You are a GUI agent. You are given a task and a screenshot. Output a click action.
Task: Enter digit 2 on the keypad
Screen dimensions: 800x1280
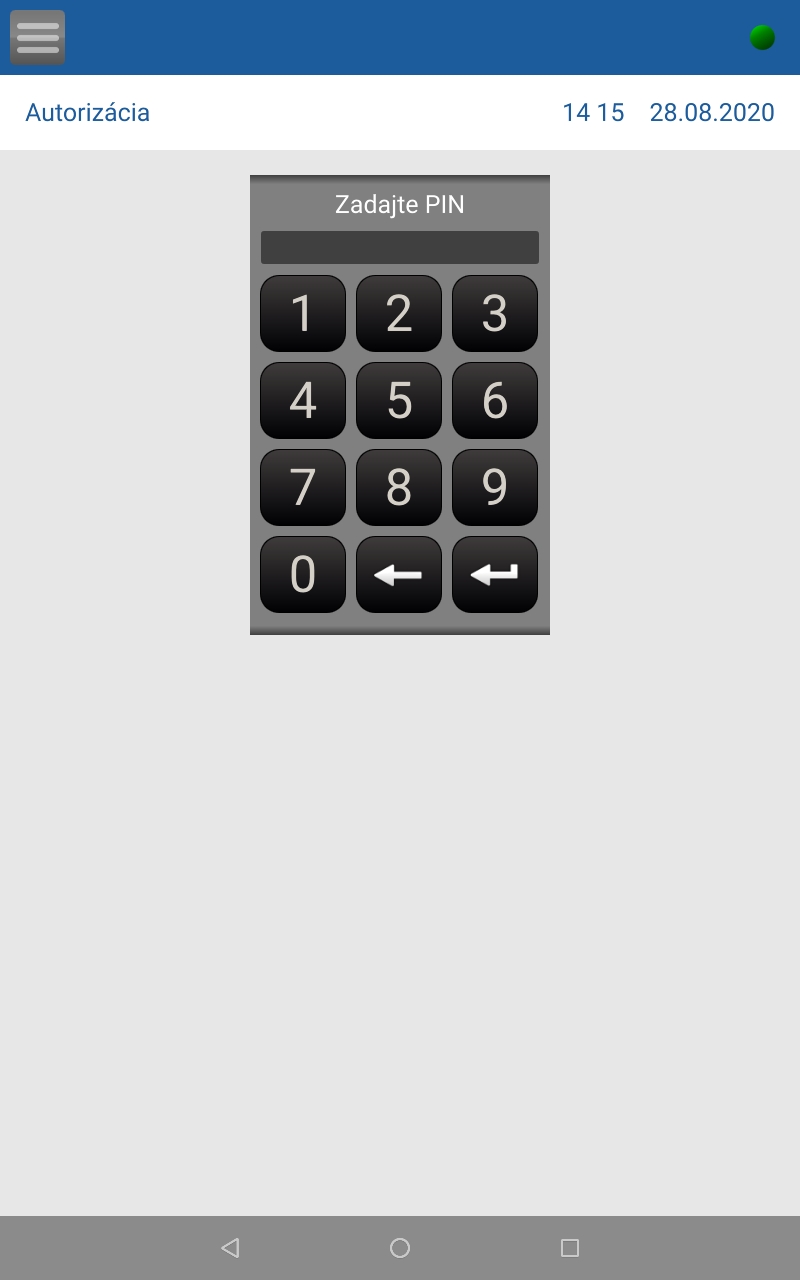coord(399,314)
